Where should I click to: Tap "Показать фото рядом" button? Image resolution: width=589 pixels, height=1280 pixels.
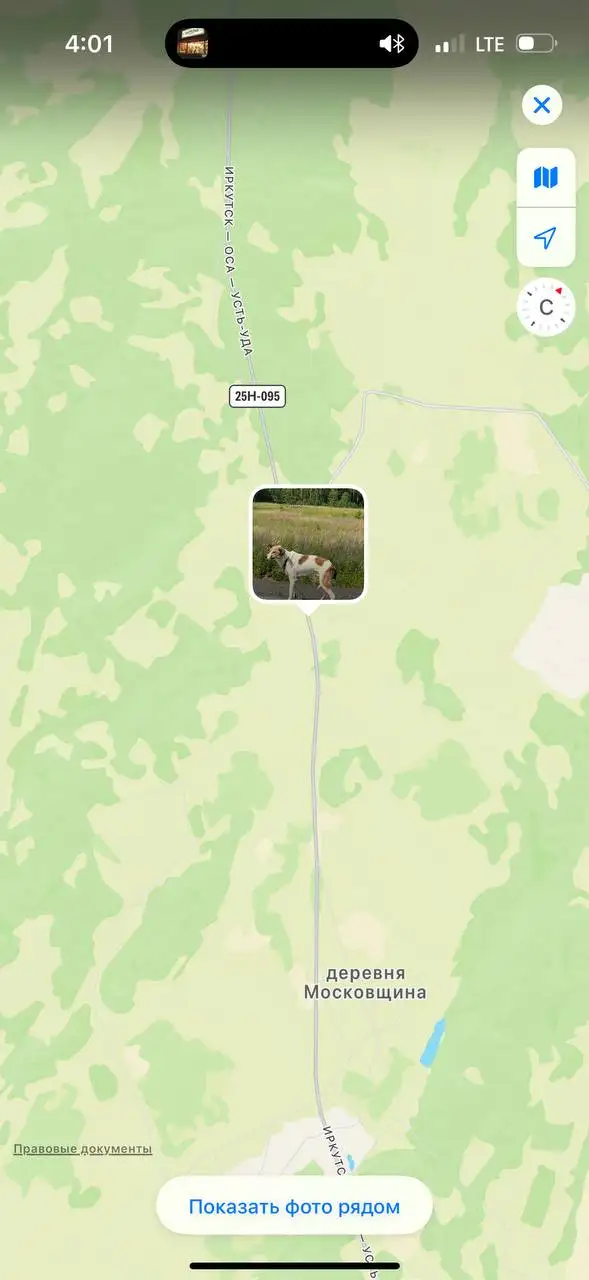point(294,1206)
